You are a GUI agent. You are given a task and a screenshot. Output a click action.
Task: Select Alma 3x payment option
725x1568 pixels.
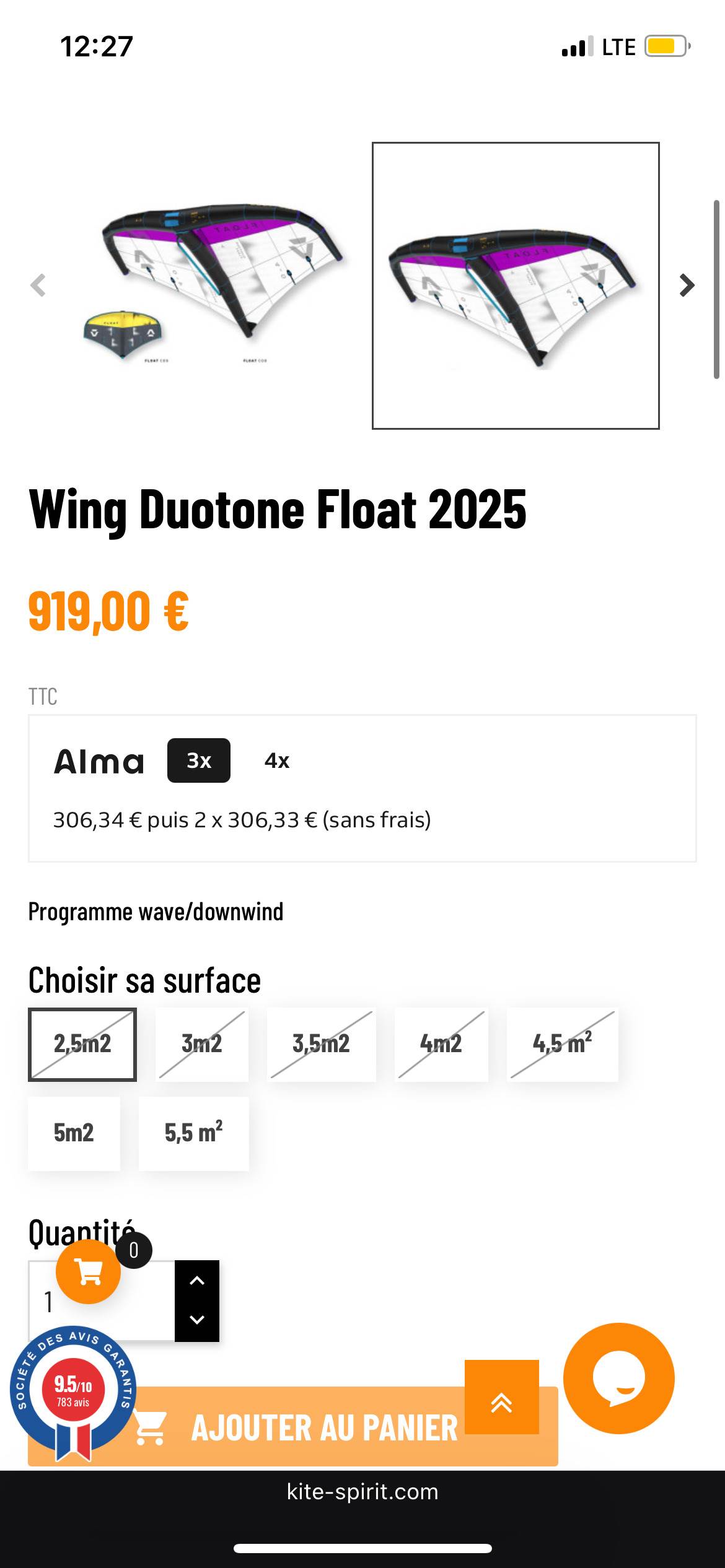198,760
